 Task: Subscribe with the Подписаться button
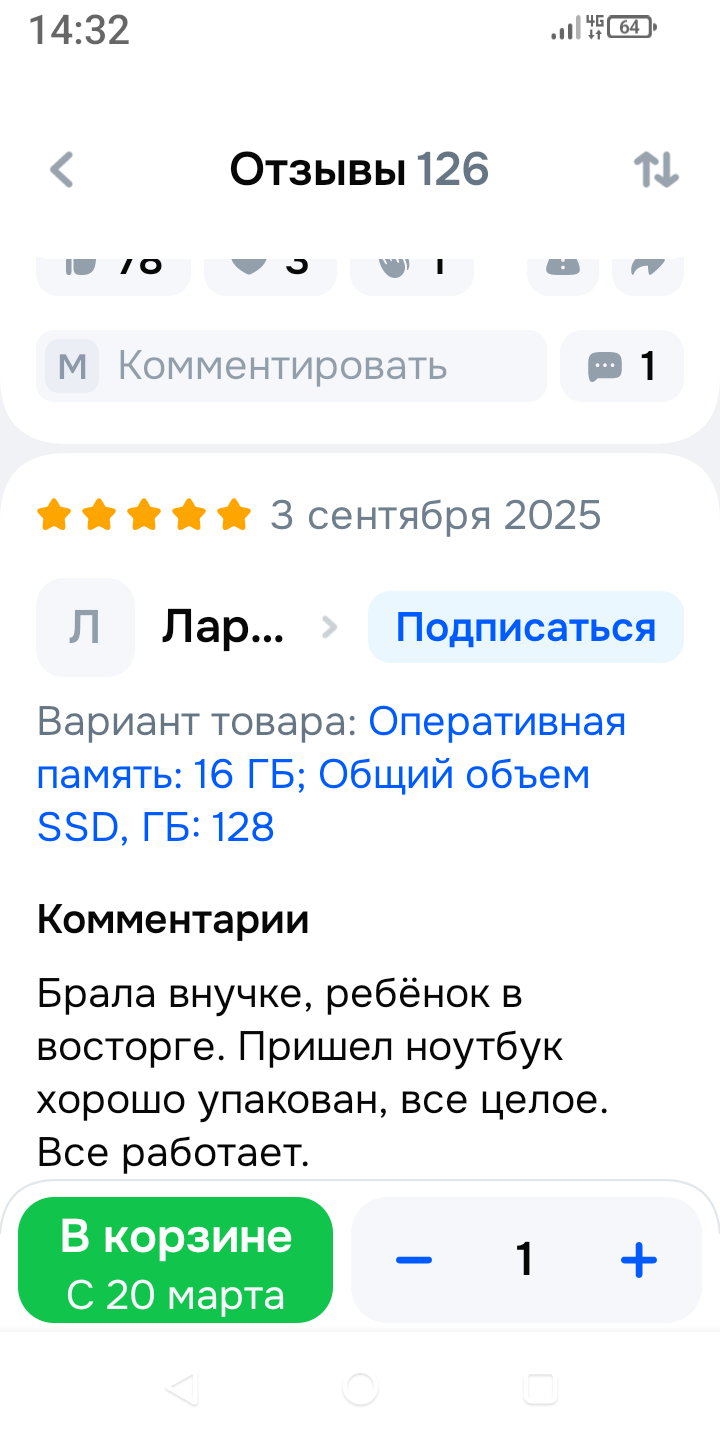[x=526, y=627]
